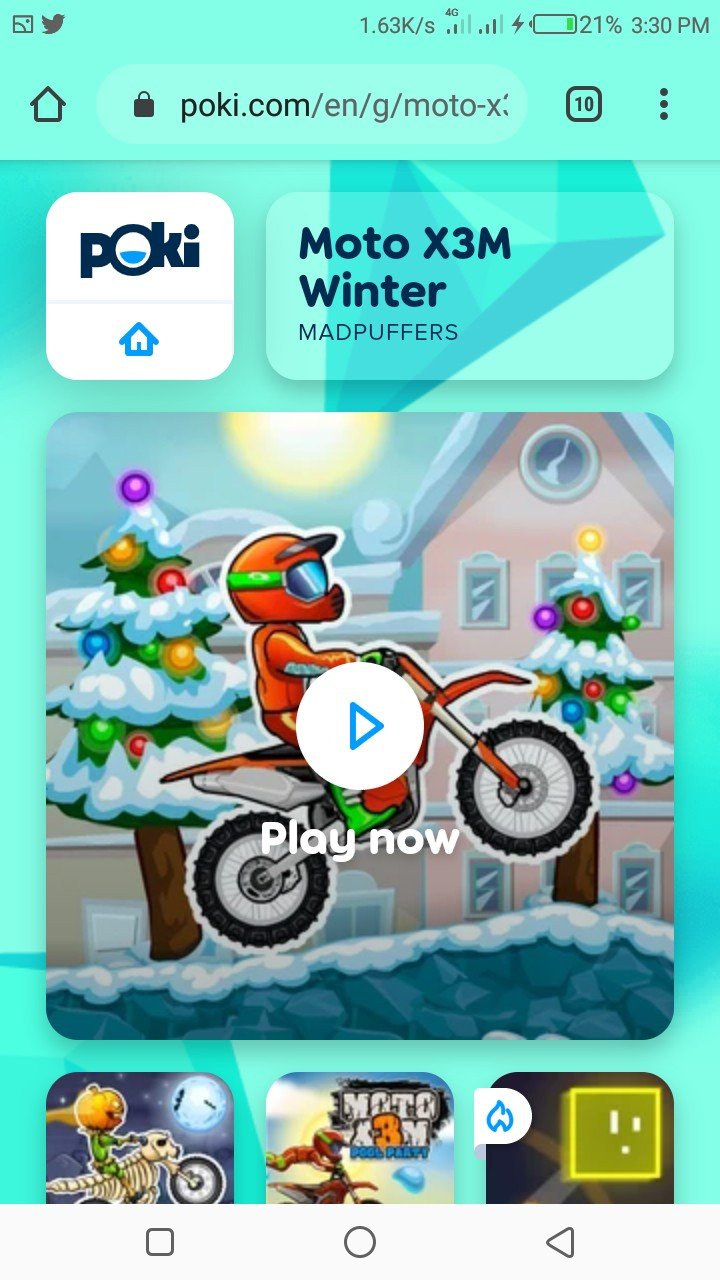Open the yellow square face game tile

(580, 1138)
